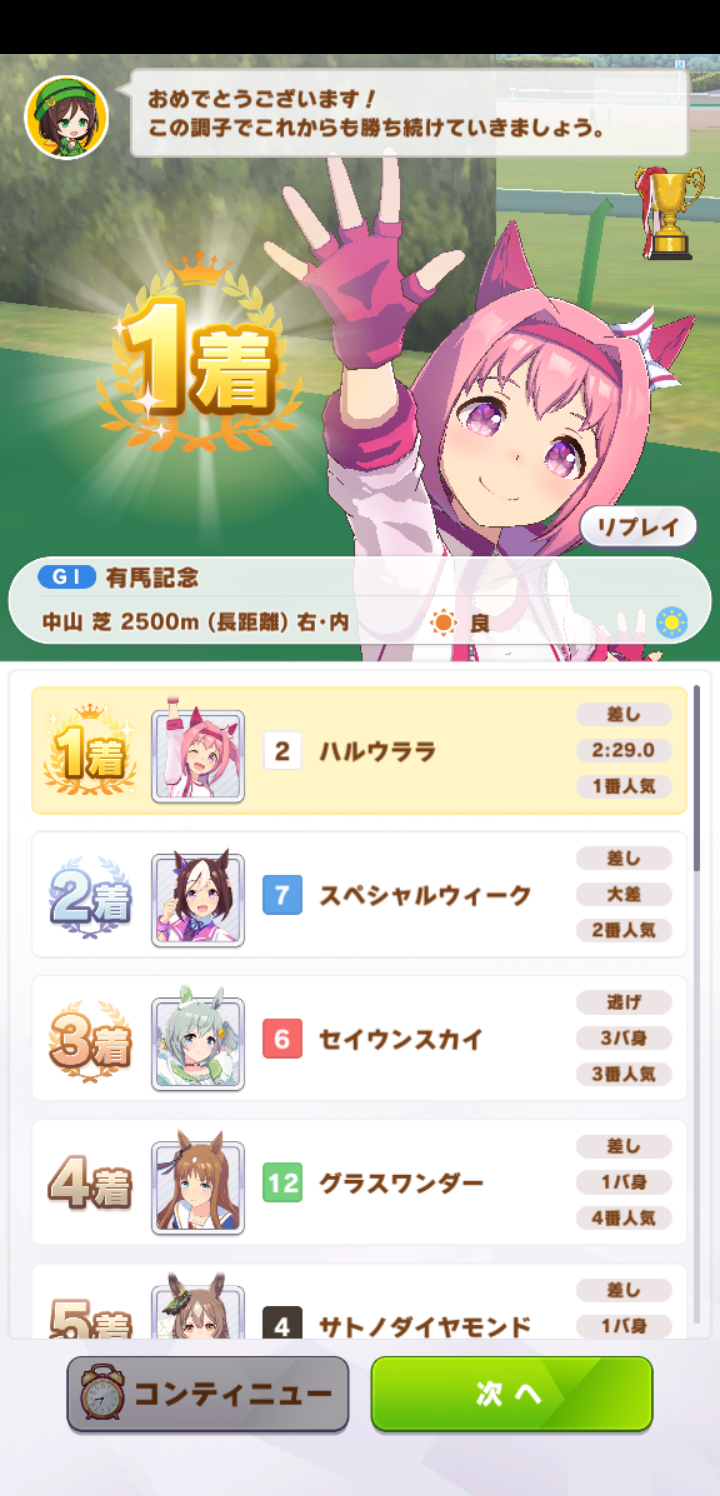
Task: Open the gold trophy icon
Action: coord(663,214)
